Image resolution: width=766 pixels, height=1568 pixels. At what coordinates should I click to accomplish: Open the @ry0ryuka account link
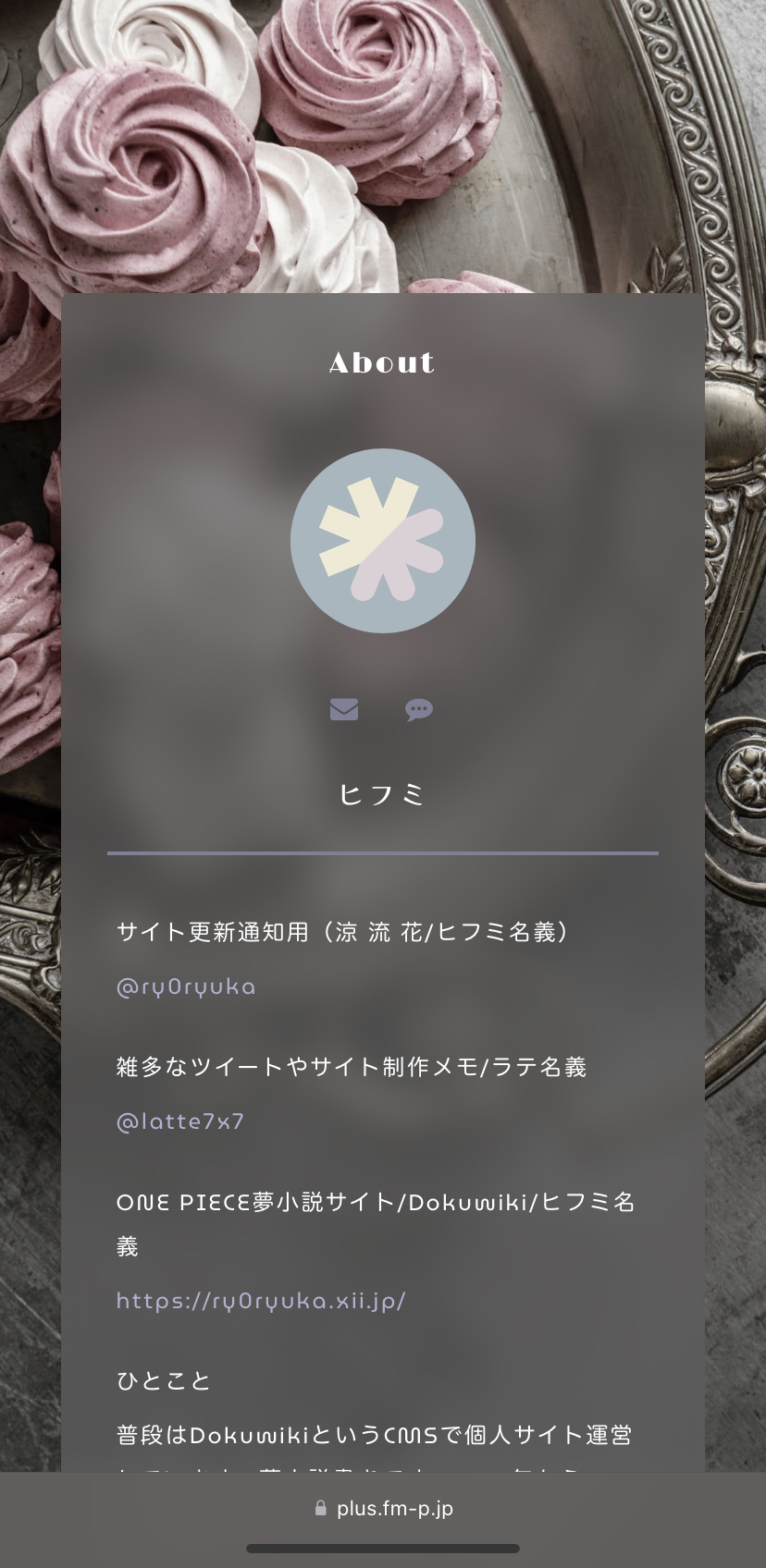[x=186, y=986]
